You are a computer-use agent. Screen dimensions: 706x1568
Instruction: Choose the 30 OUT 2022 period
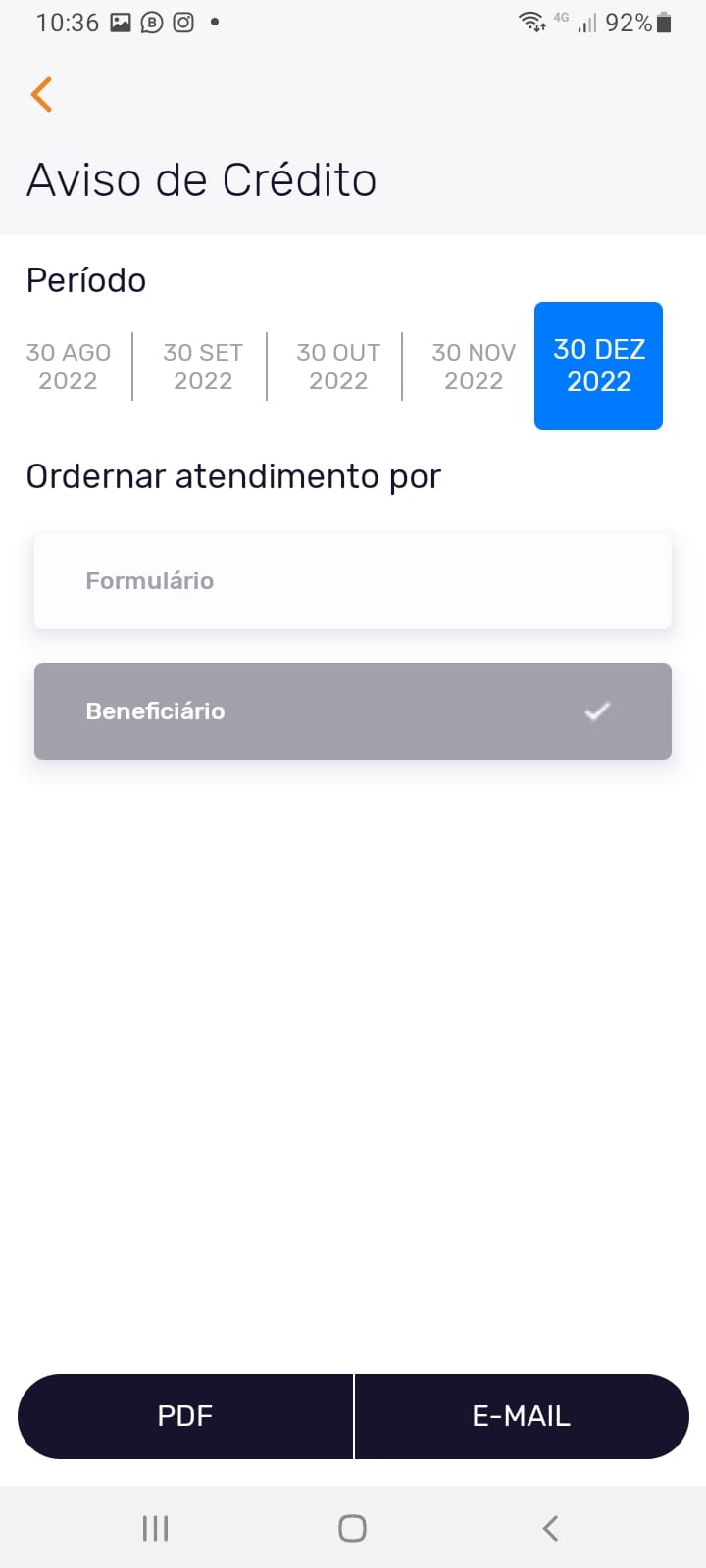(x=338, y=367)
